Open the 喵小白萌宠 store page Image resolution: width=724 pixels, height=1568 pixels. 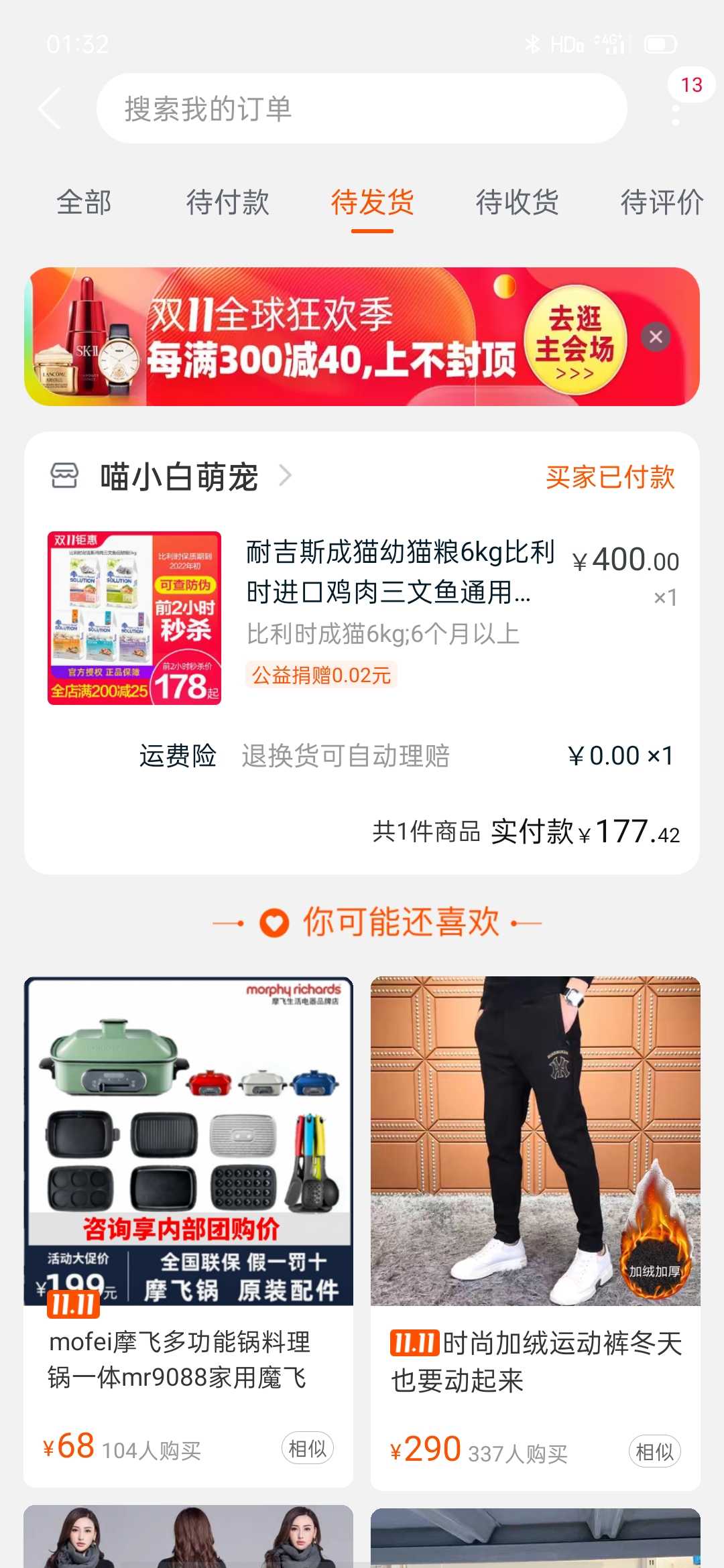point(180,477)
